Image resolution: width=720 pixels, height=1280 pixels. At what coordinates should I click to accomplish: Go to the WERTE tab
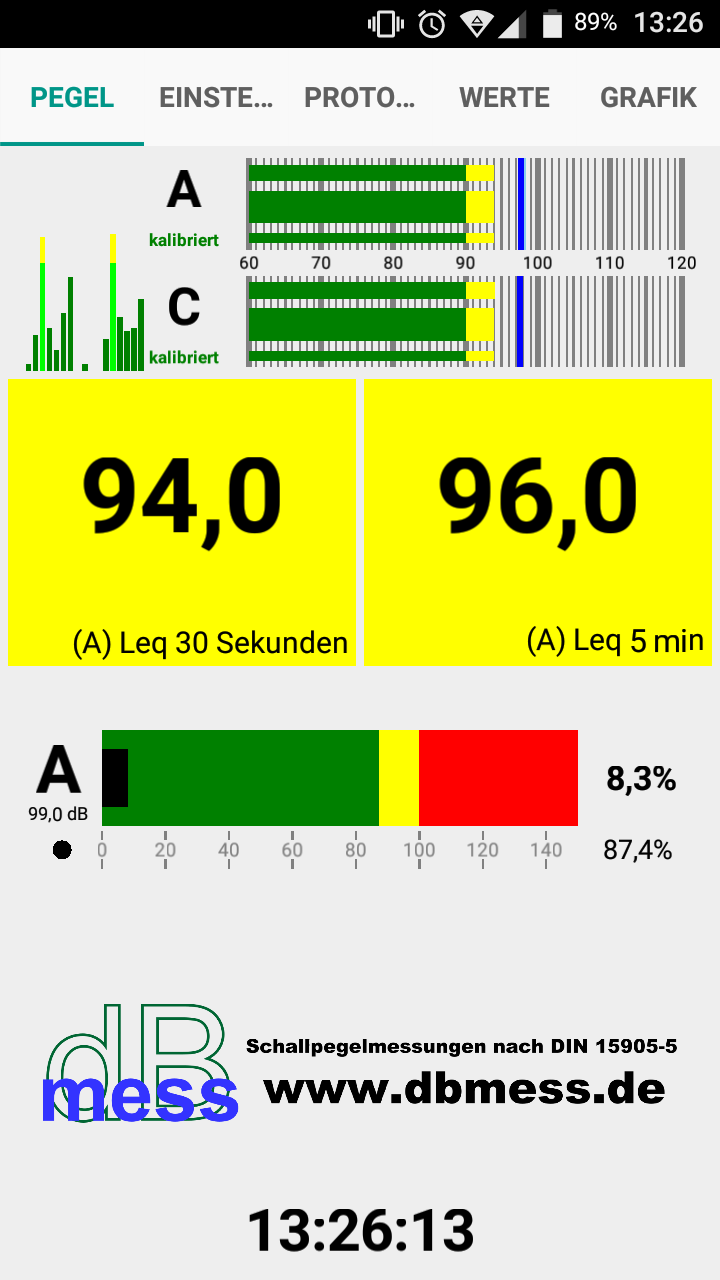(x=504, y=98)
